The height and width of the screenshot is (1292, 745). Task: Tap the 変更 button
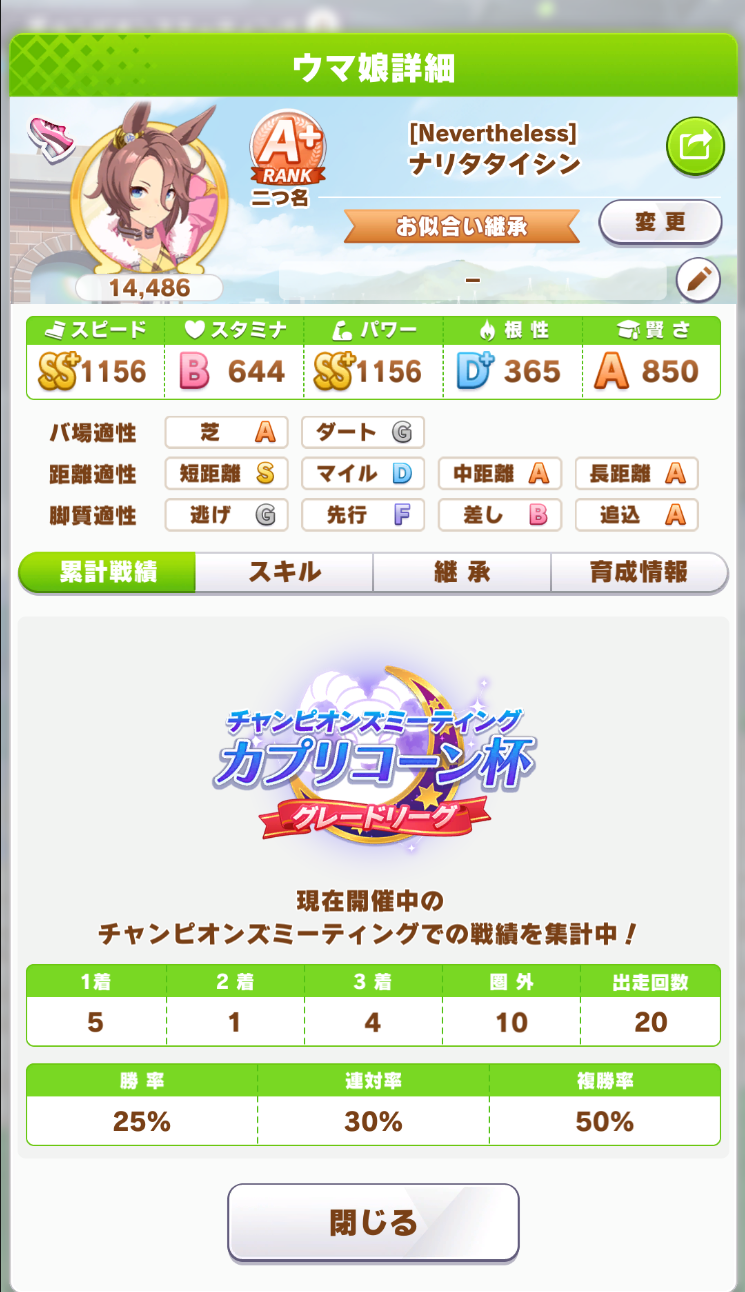[x=660, y=222]
